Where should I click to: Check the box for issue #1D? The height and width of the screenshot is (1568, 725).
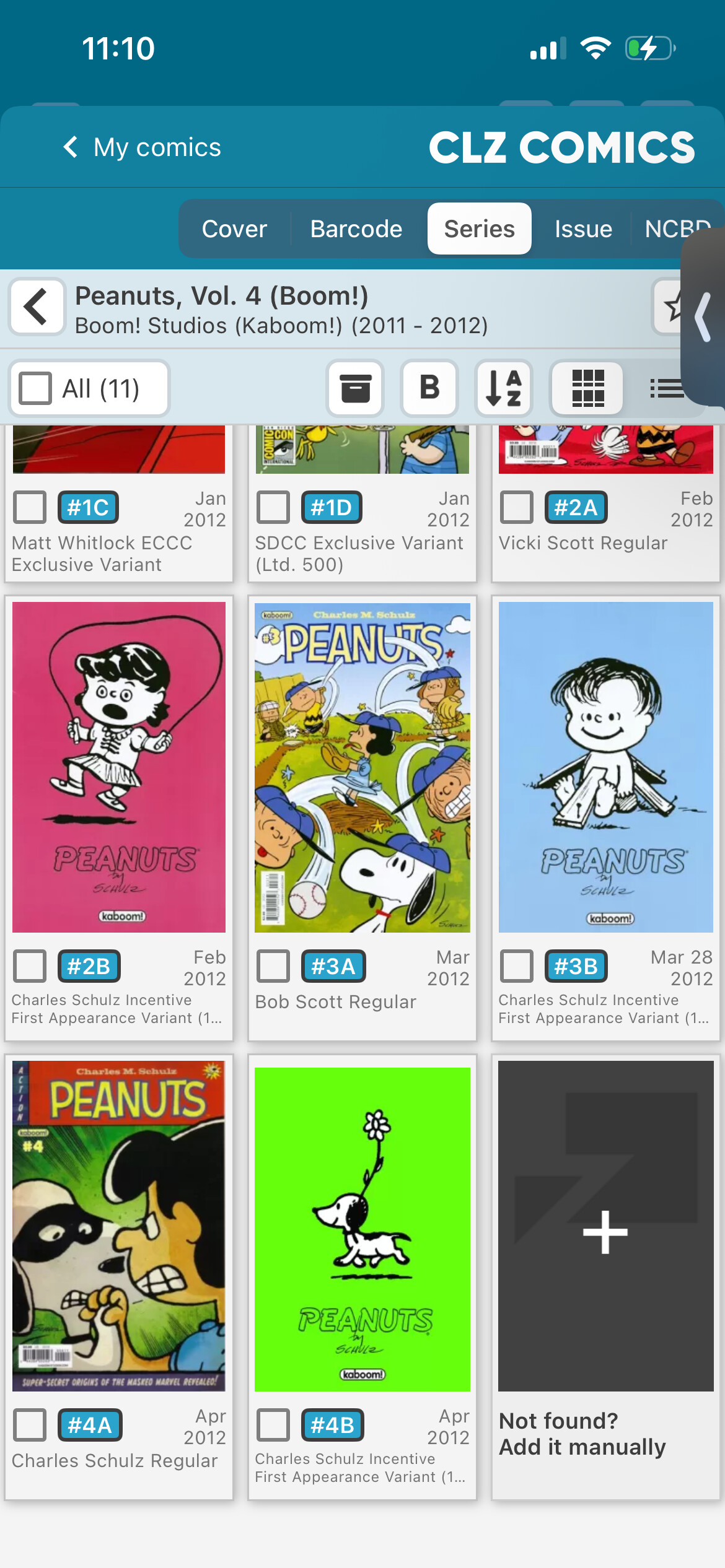[274, 507]
